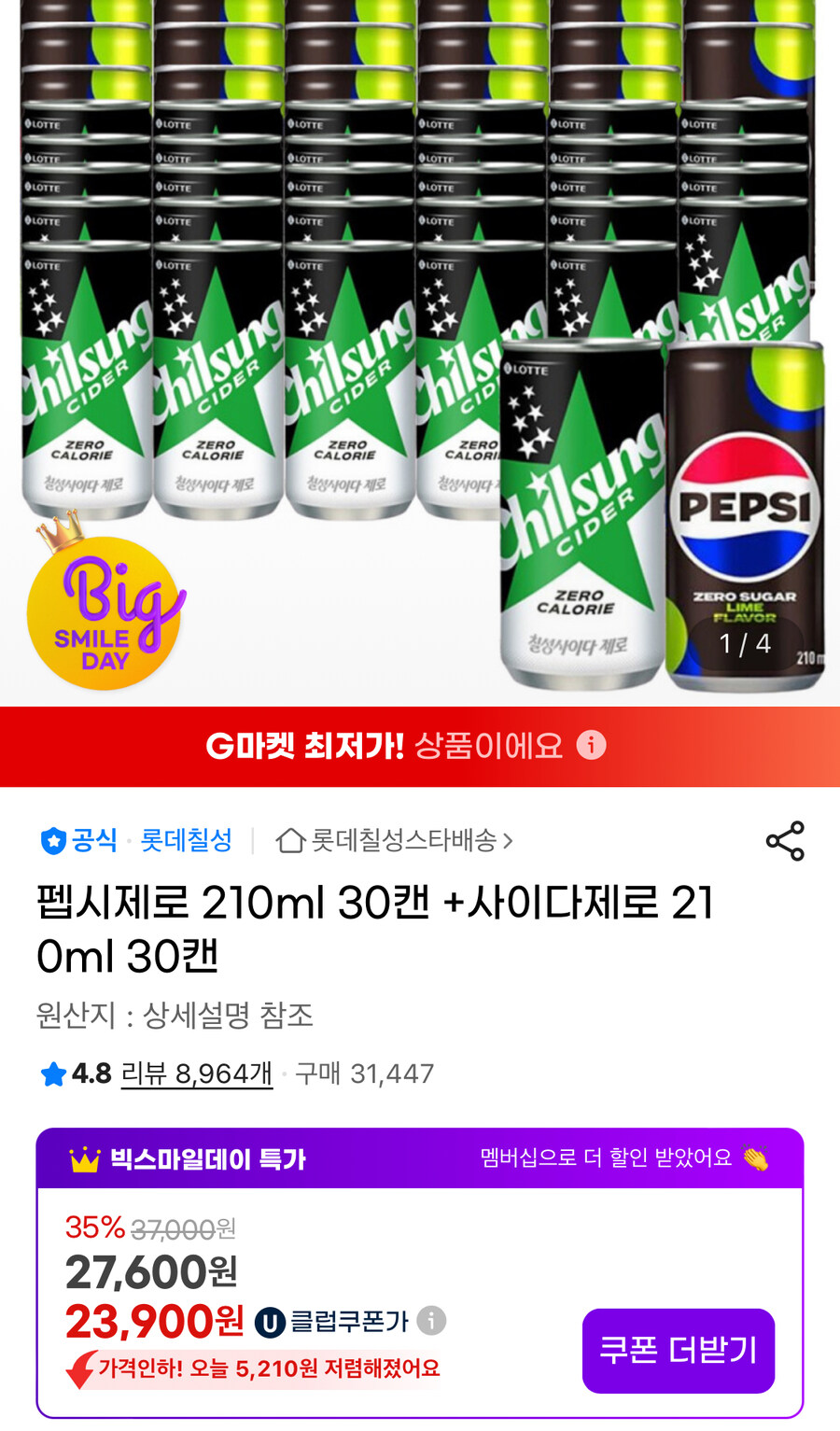This screenshot has height=1431, width=840.
Task: Click info icon beside G마켓 최저가 banner
Action: [x=590, y=747]
